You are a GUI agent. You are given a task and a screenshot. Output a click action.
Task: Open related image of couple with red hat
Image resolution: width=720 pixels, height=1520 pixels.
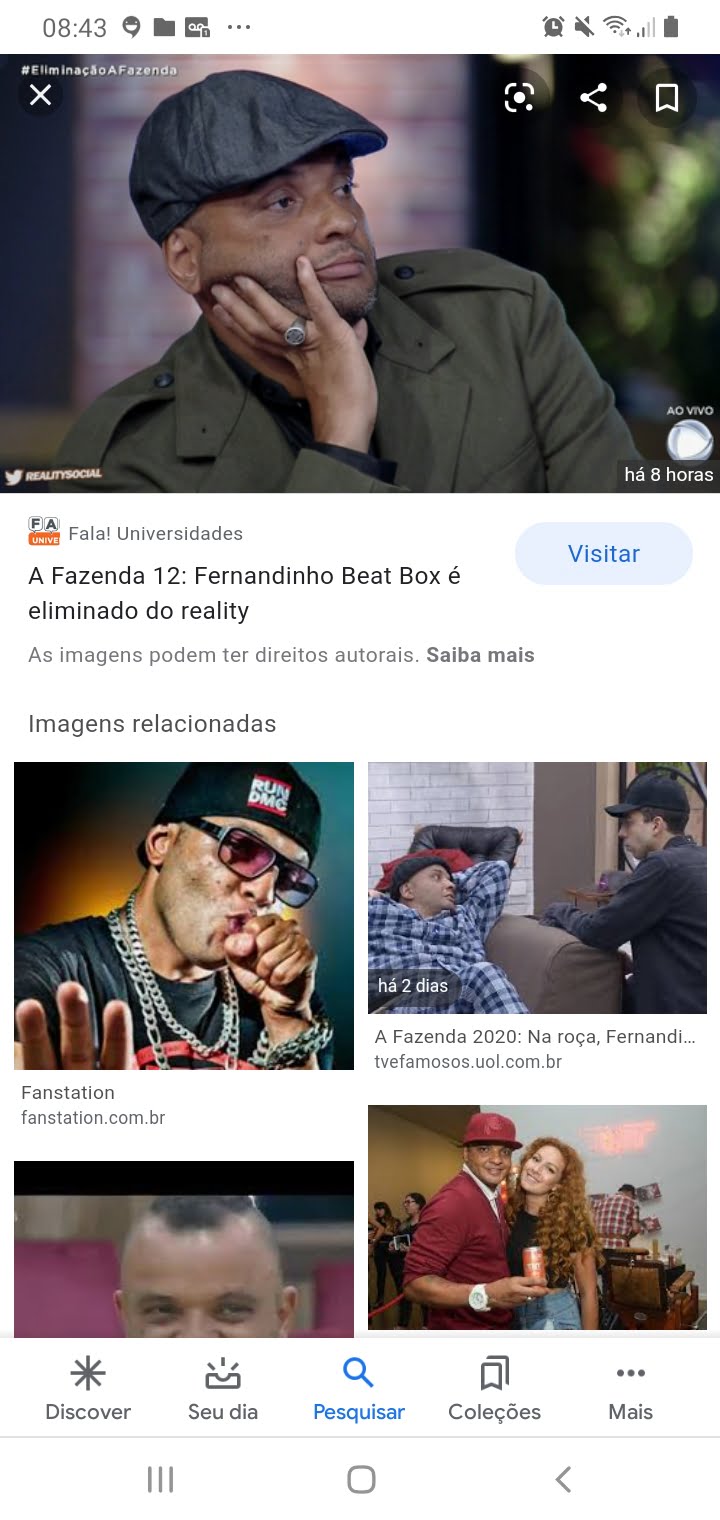coord(537,1217)
